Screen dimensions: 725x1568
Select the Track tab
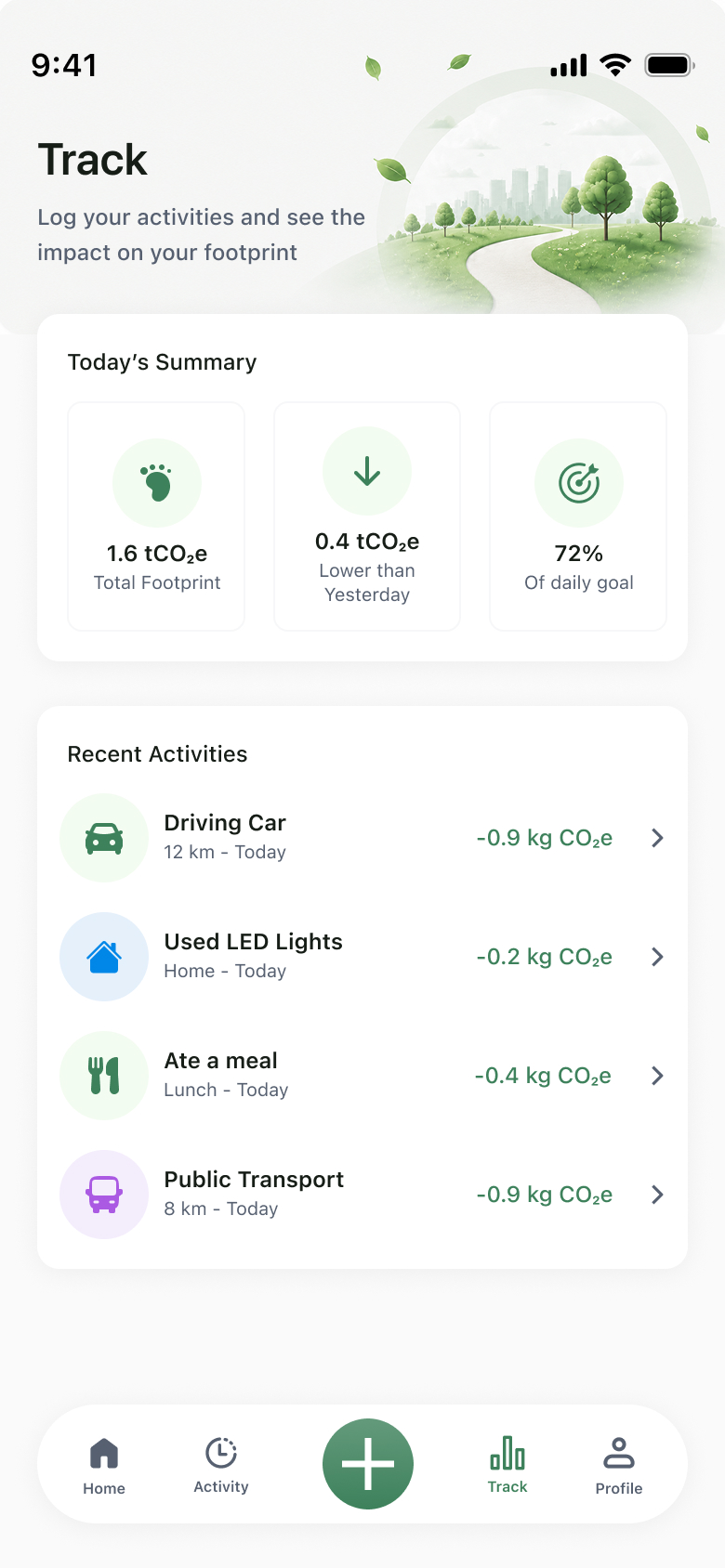[507, 1466]
